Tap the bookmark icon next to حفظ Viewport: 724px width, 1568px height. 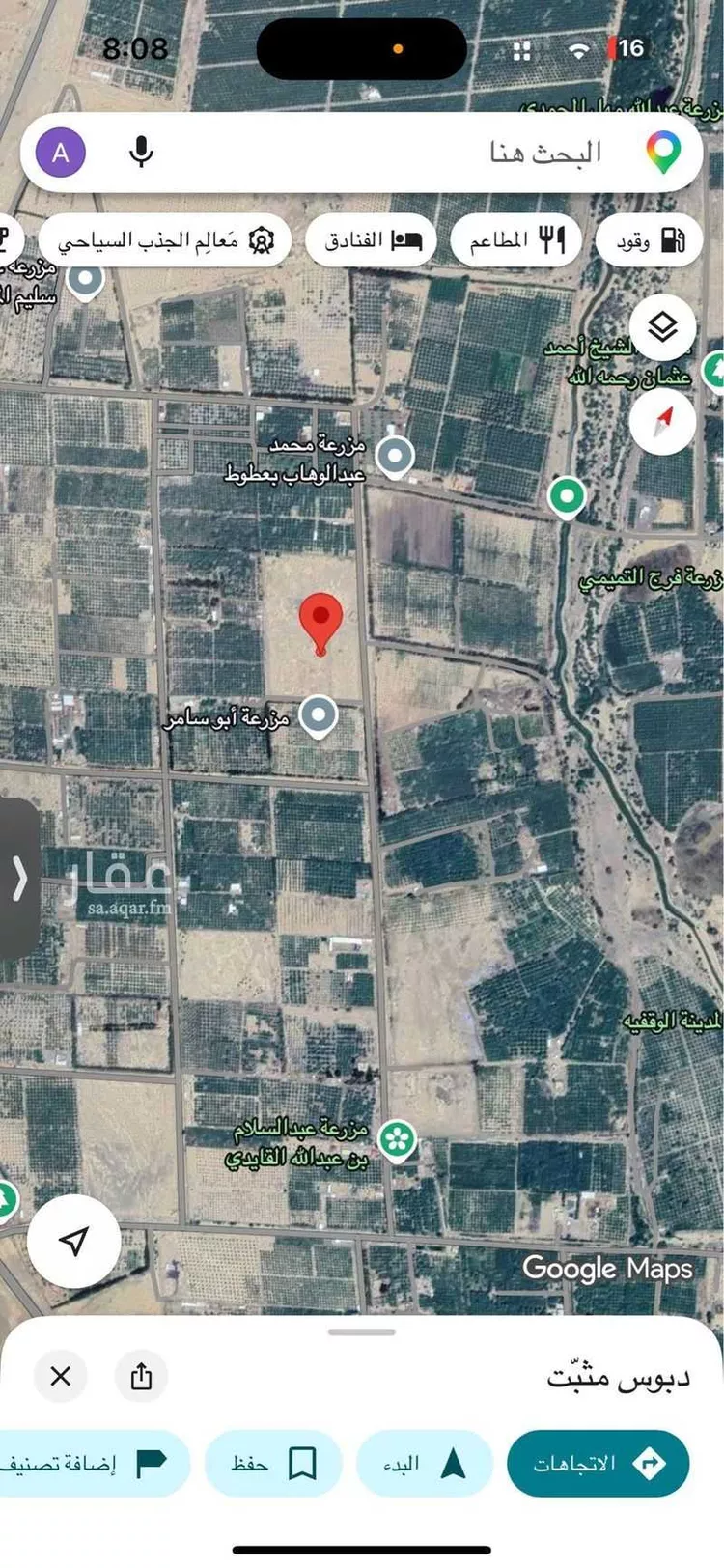303,1463
